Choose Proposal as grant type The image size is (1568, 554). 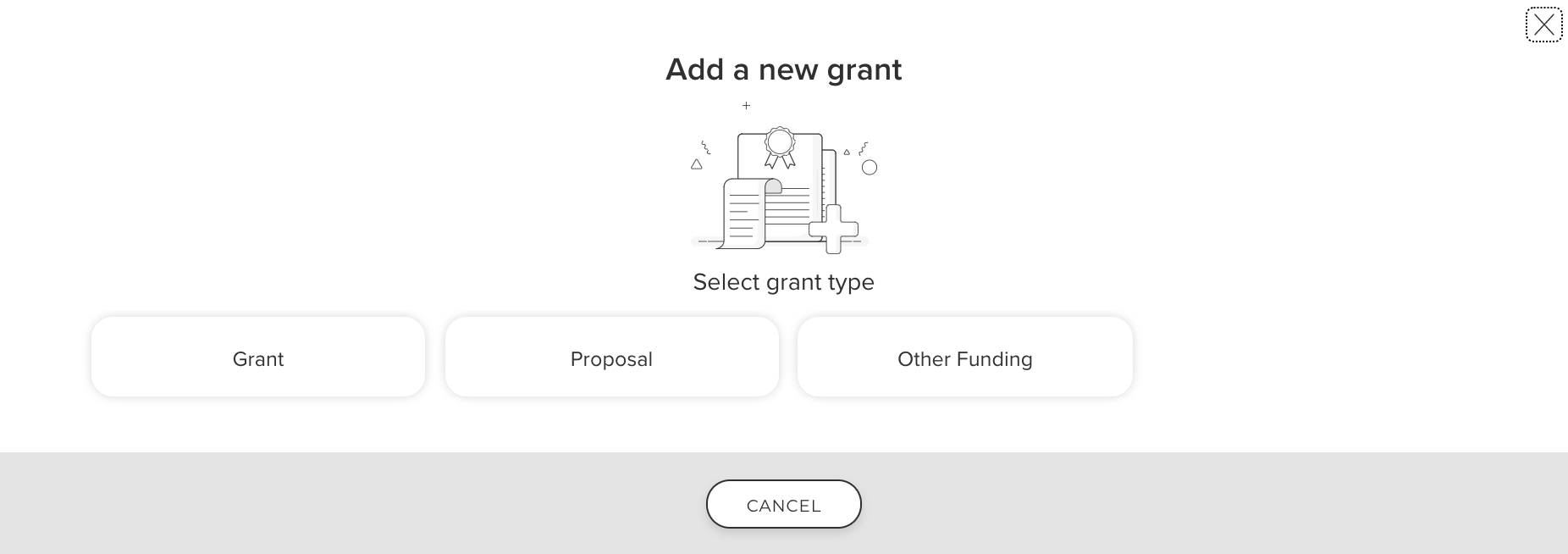tap(611, 357)
